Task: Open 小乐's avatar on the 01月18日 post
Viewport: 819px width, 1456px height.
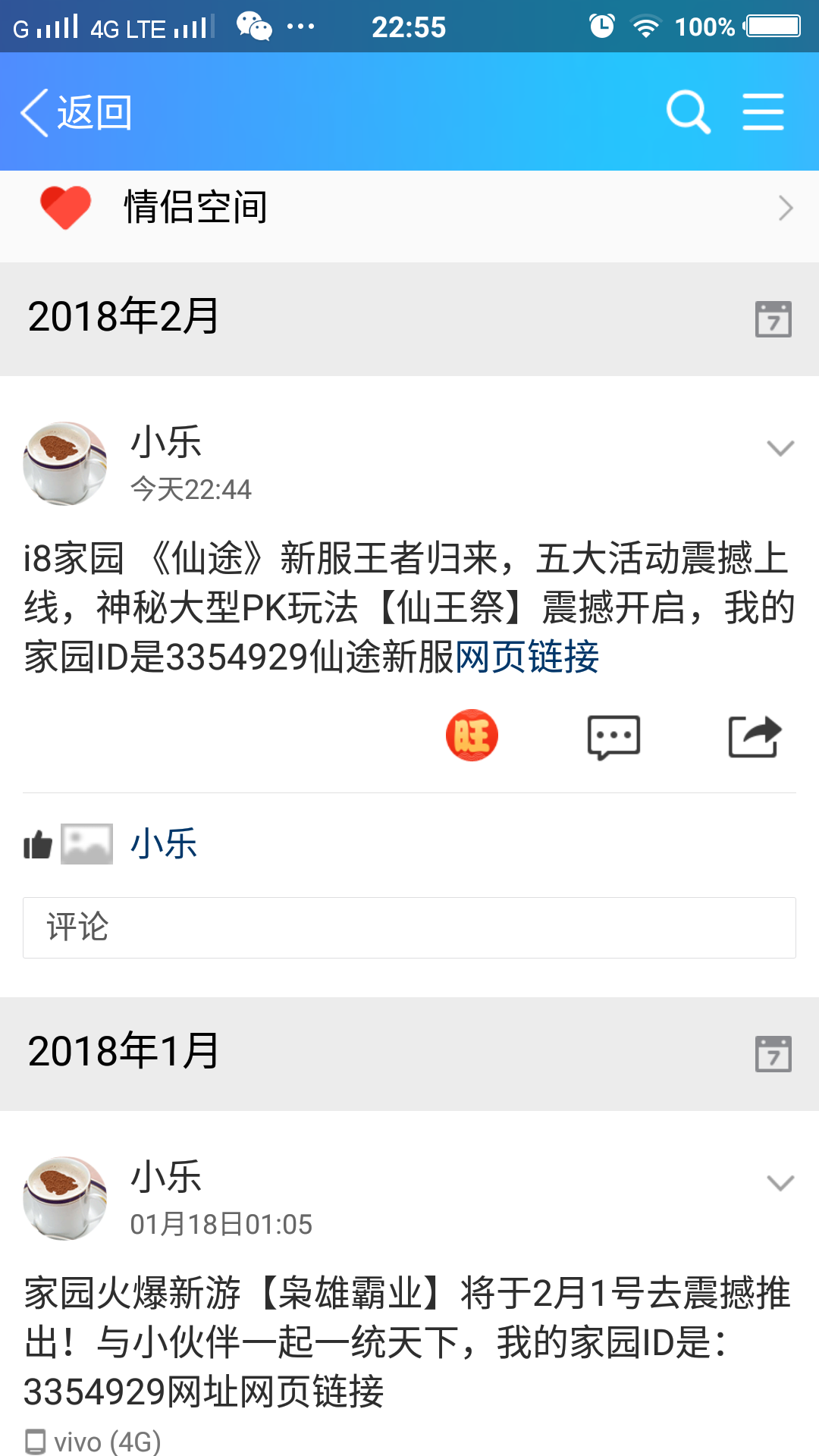Action: click(65, 1198)
